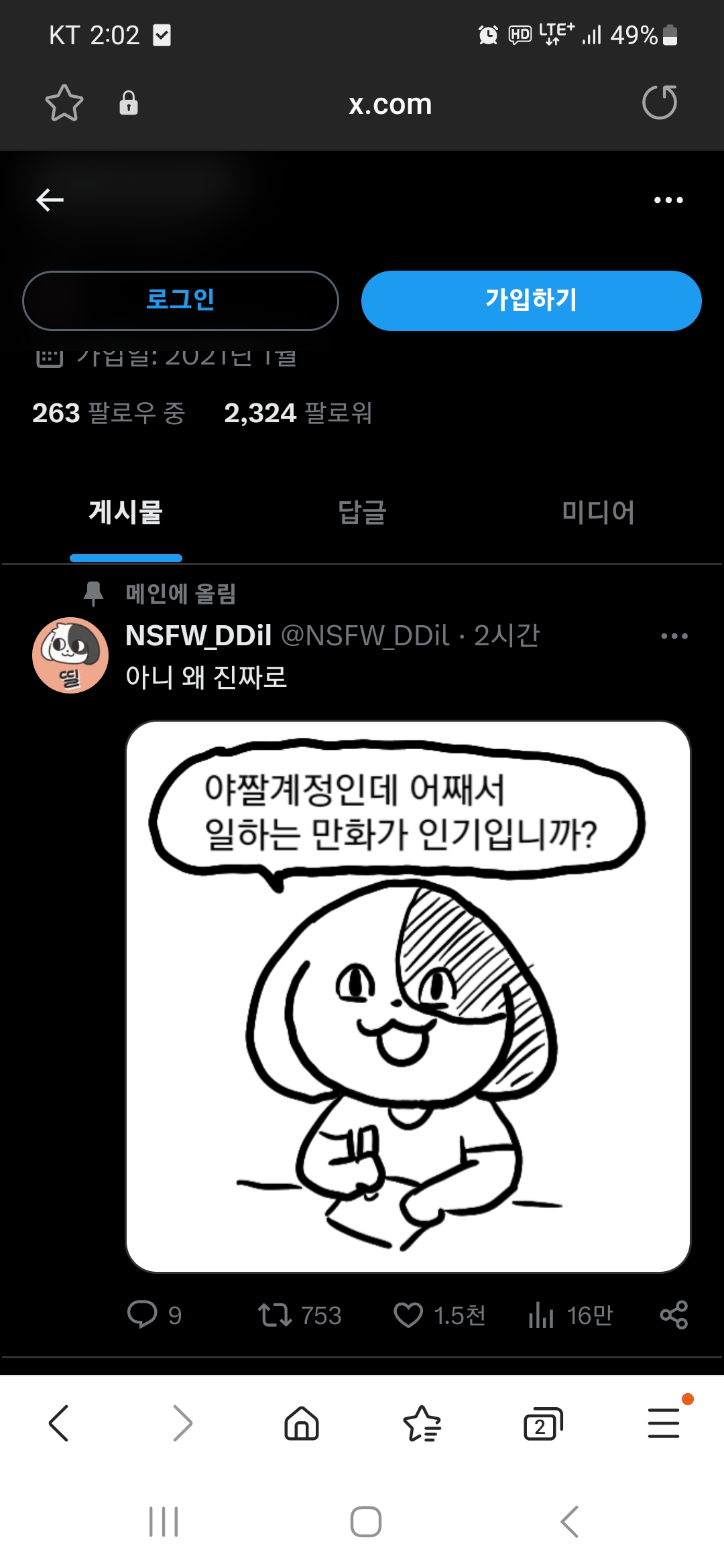Bookmark this page with the star icon
Viewport: 724px width, 1568px height.
[x=64, y=103]
